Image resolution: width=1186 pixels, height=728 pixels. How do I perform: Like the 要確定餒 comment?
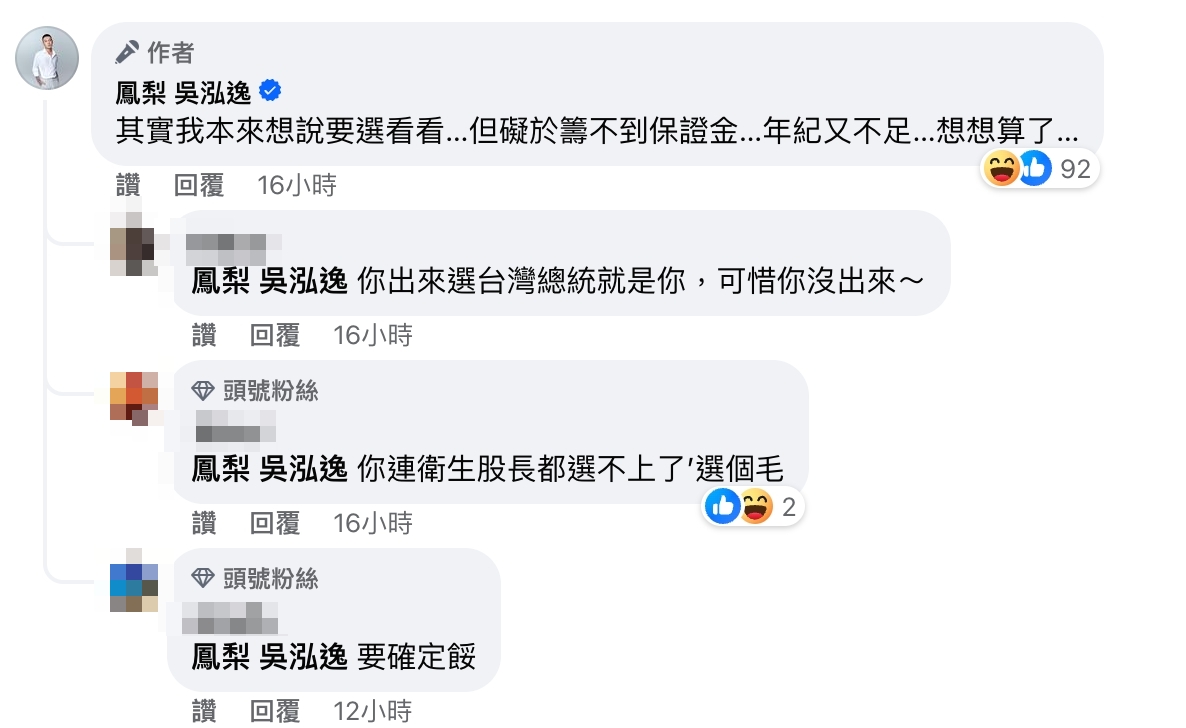pos(204,710)
